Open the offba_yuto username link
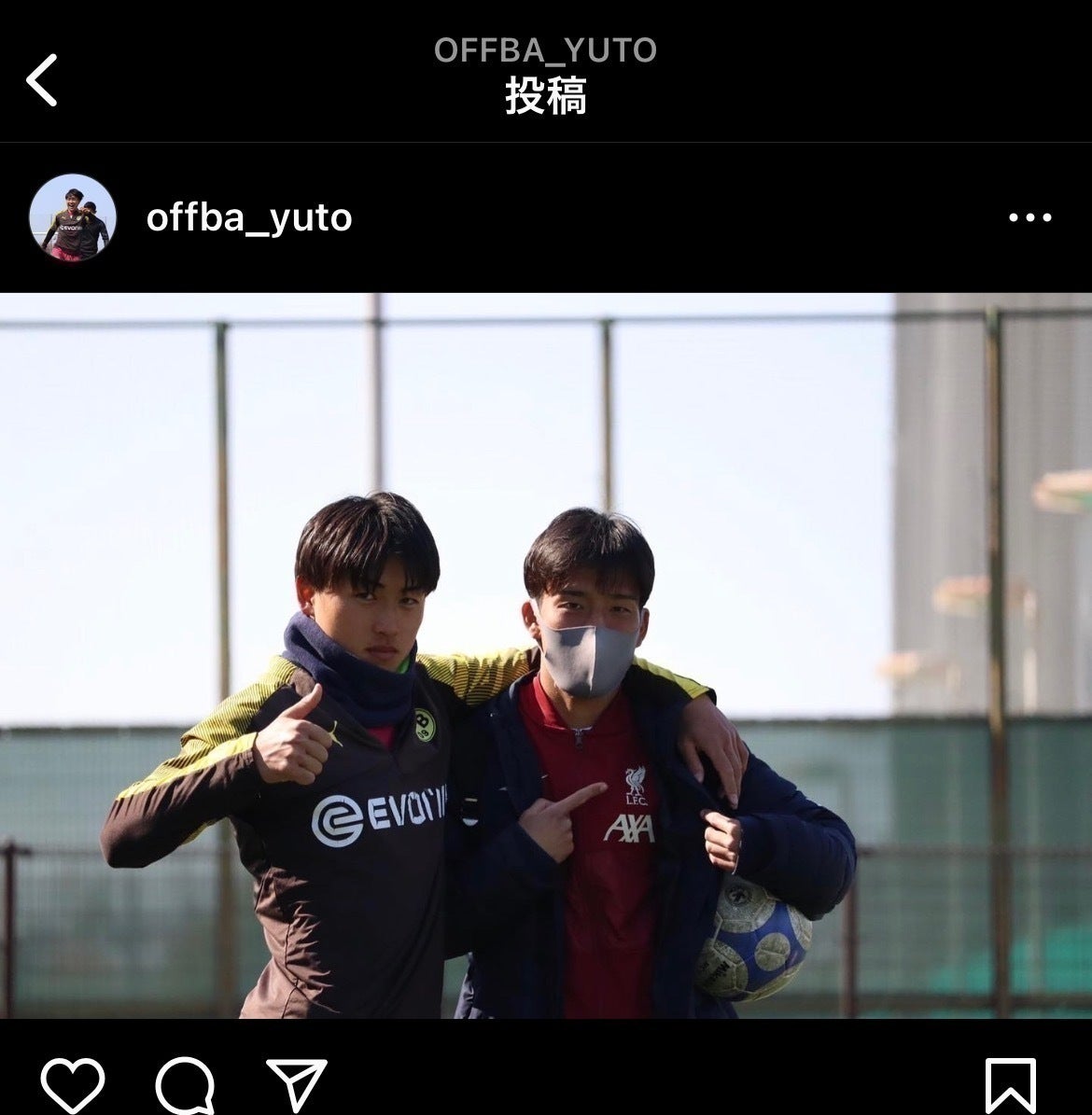This screenshot has height=1115, width=1092. [248, 218]
